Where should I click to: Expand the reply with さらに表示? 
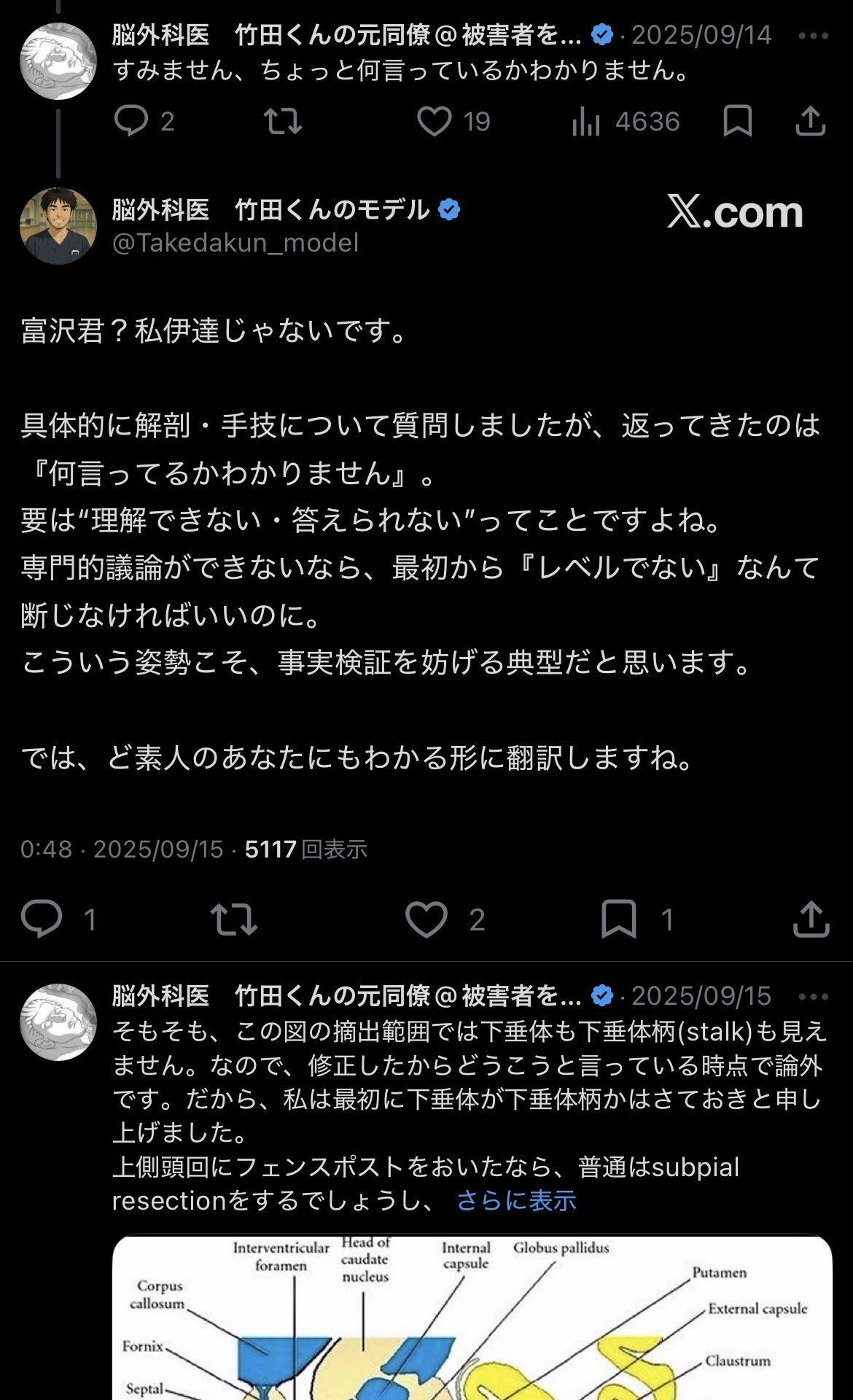[x=516, y=1200]
